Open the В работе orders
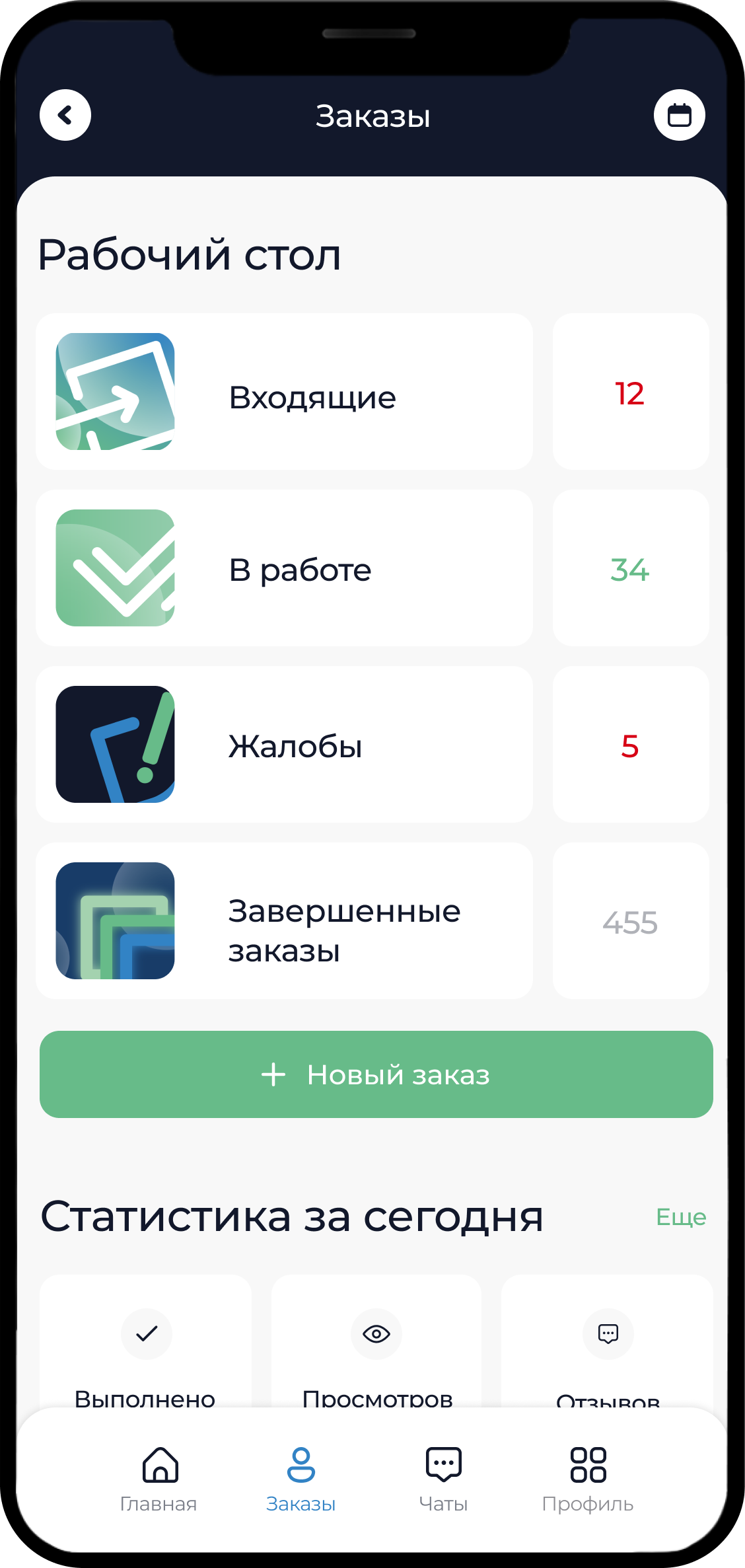Image resolution: width=745 pixels, height=1568 pixels. (x=284, y=568)
